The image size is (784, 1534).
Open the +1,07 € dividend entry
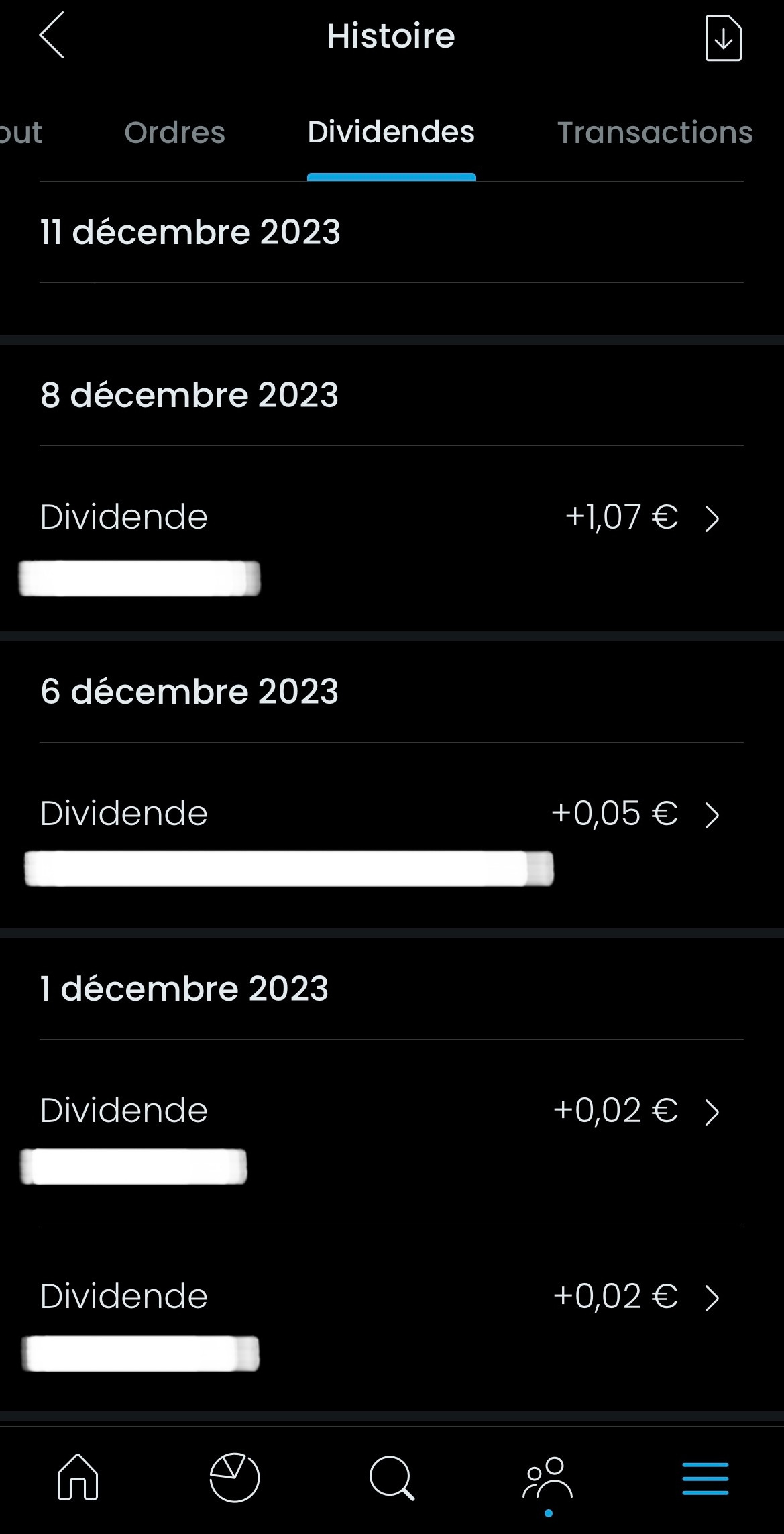pos(392,539)
